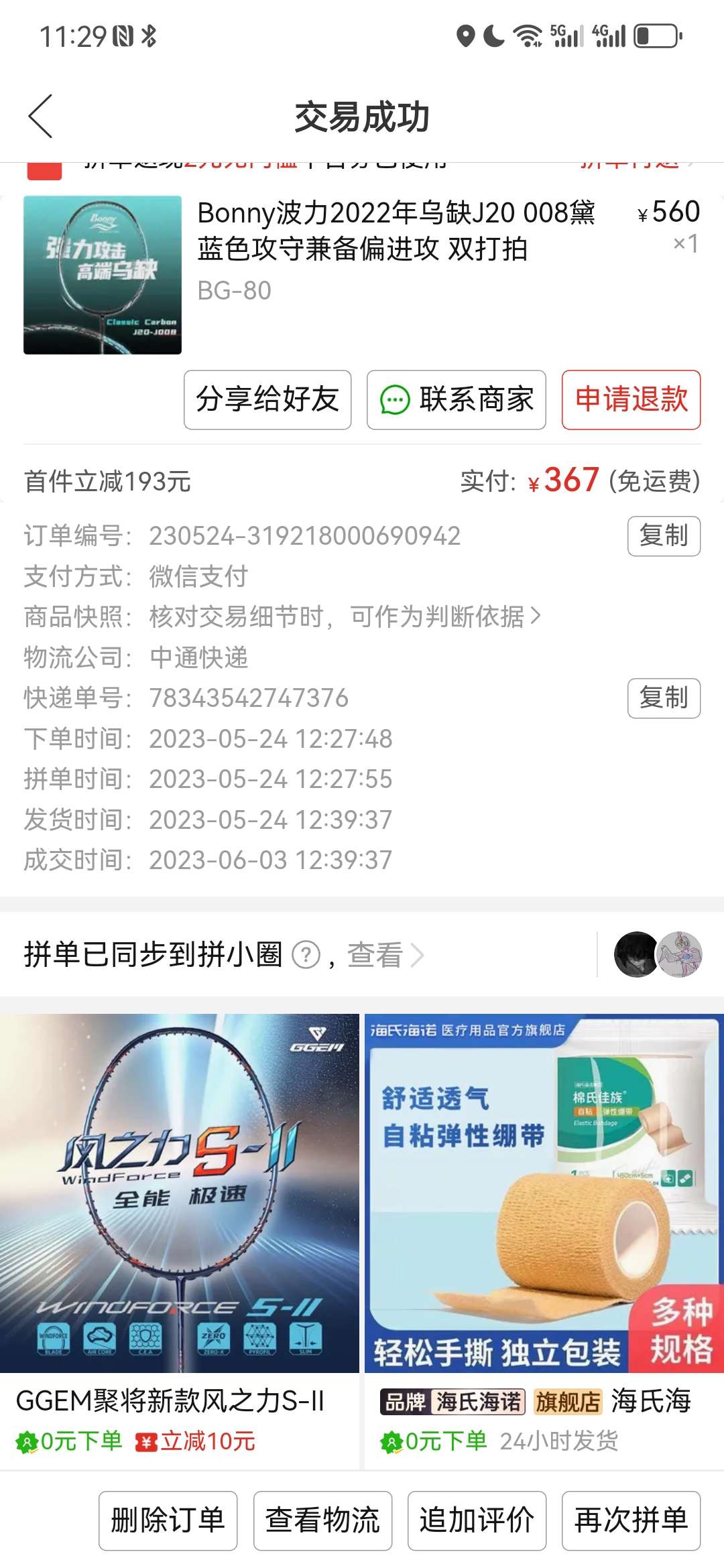The height and width of the screenshot is (1568, 724).
Task: Add a follow-up review via 追加评价
Action: 477,1520
